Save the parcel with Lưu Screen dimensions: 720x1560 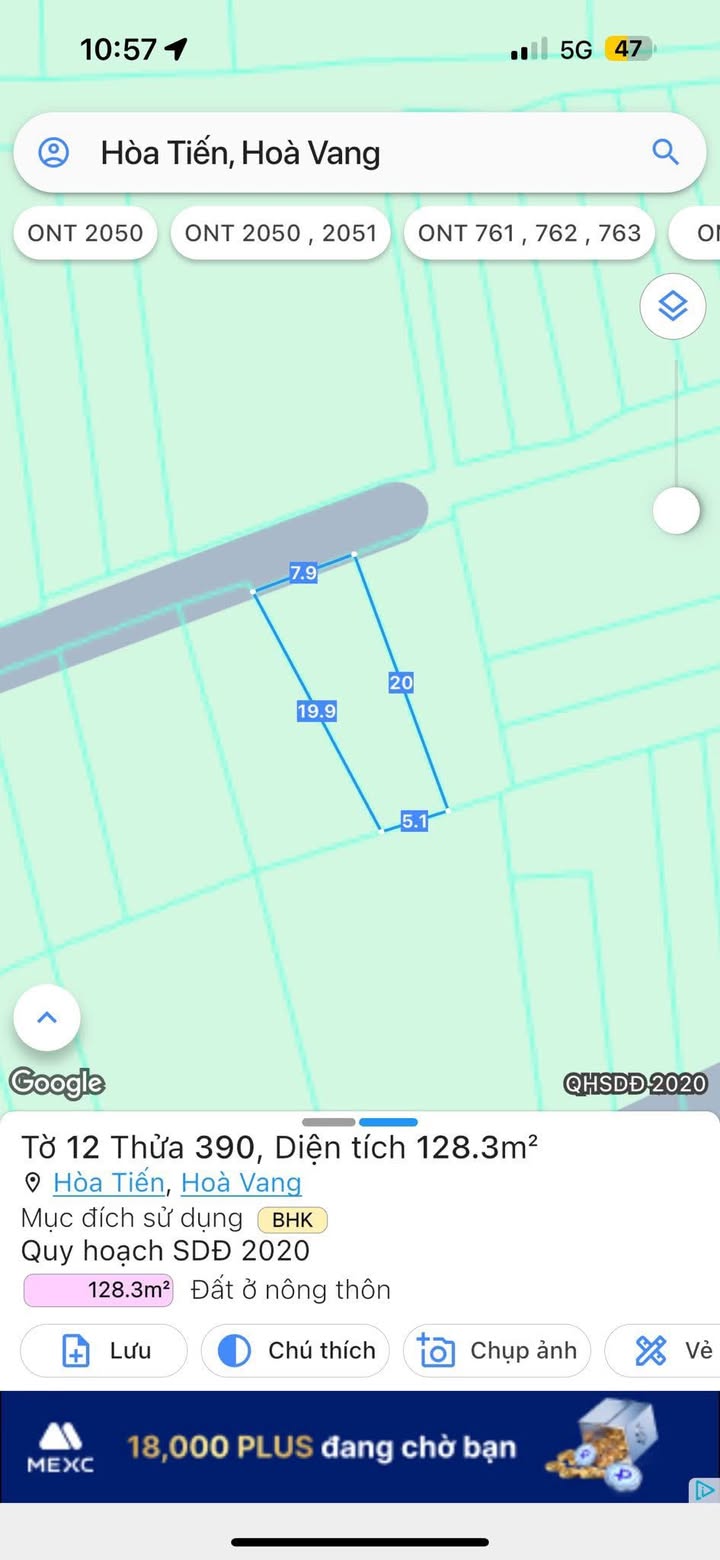tap(104, 1351)
